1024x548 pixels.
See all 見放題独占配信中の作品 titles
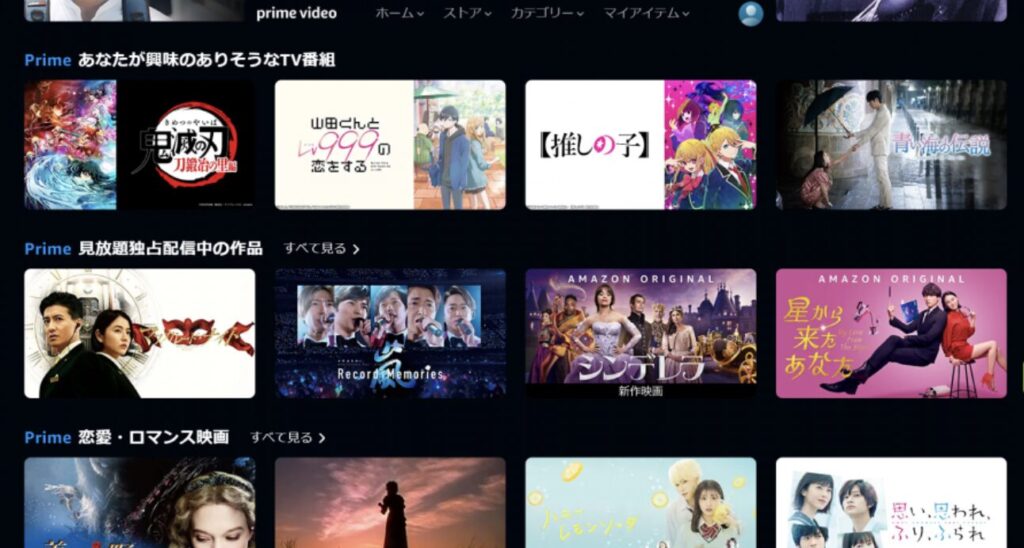[321, 248]
